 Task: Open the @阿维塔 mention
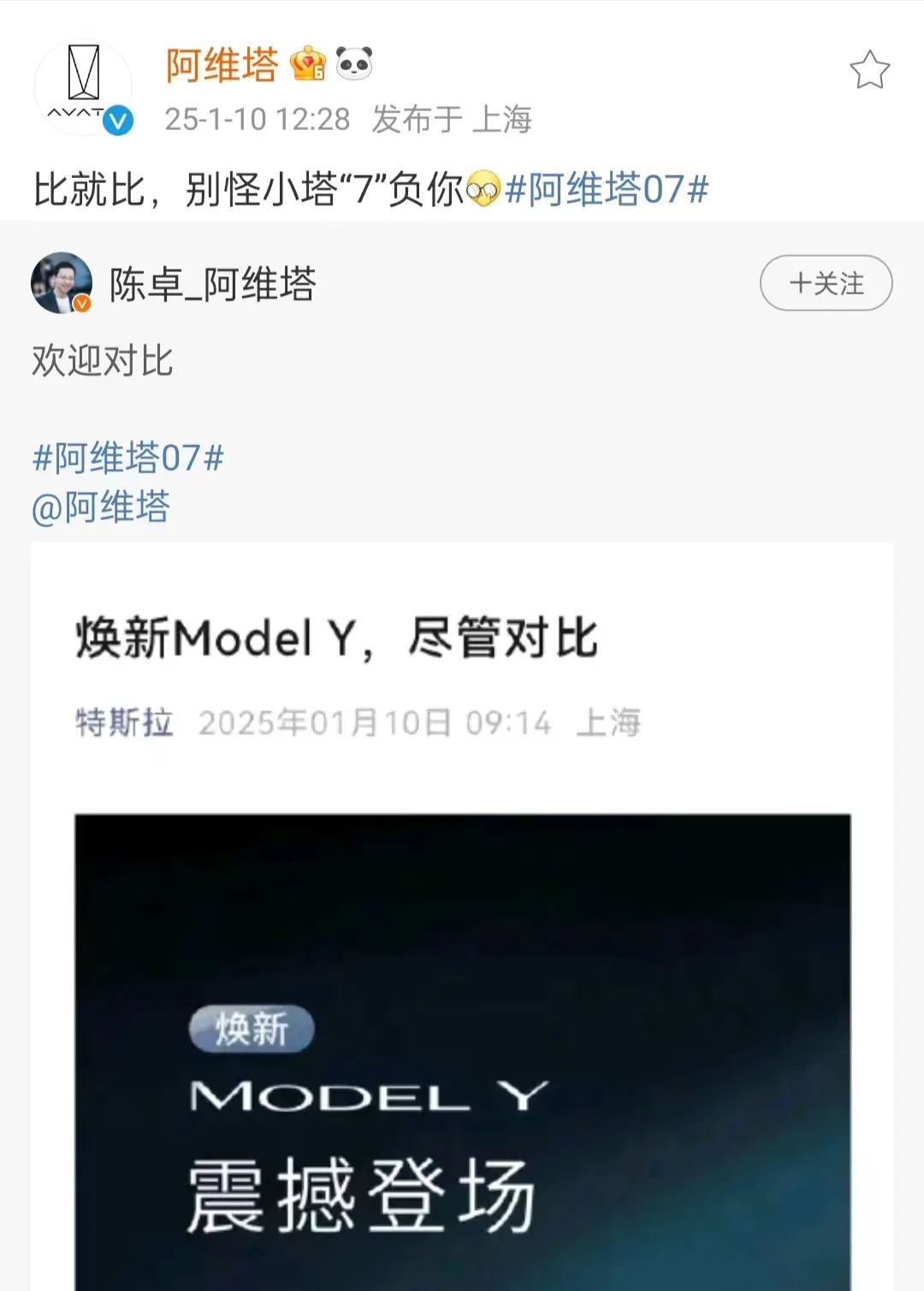coord(101,507)
